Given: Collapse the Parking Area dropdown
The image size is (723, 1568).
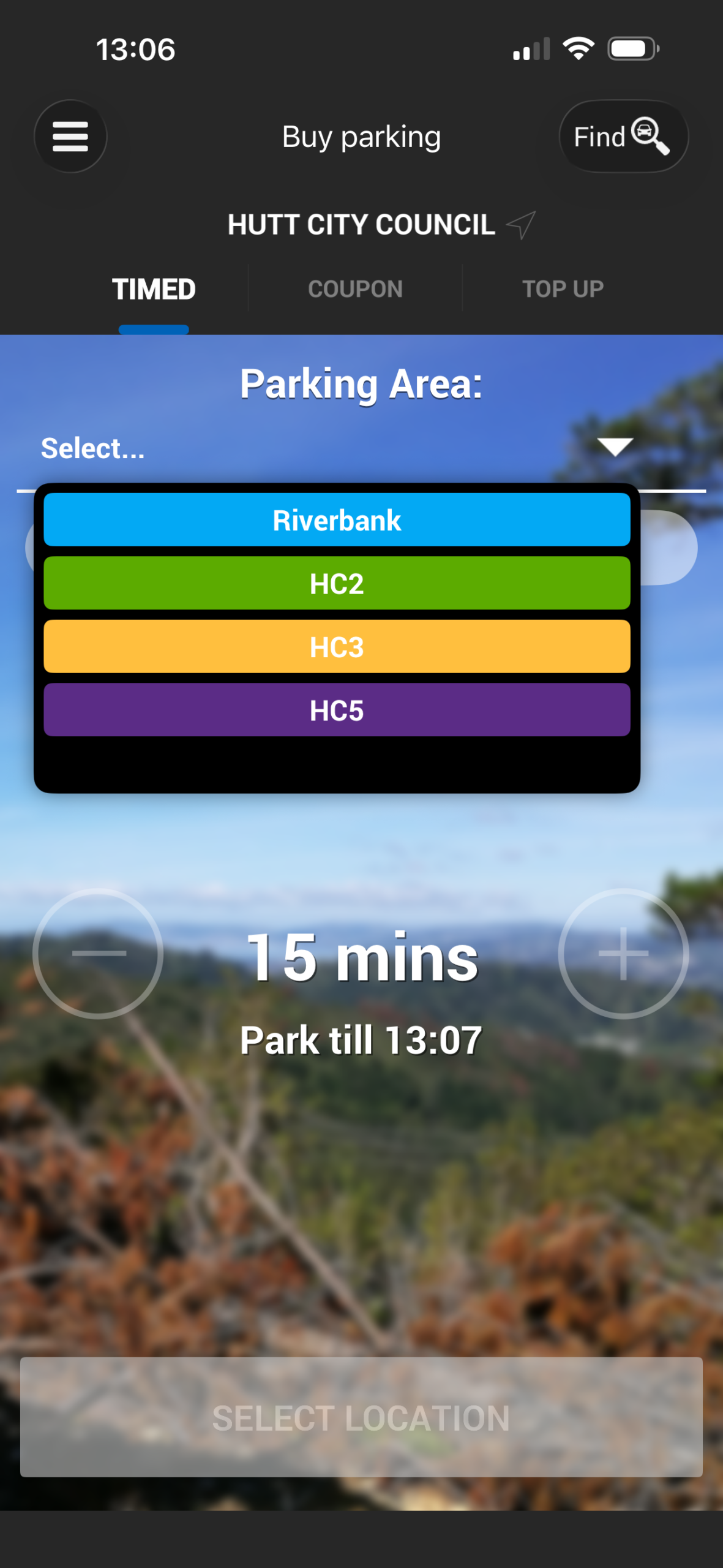Looking at the screenshot, I should click(615, 447).
